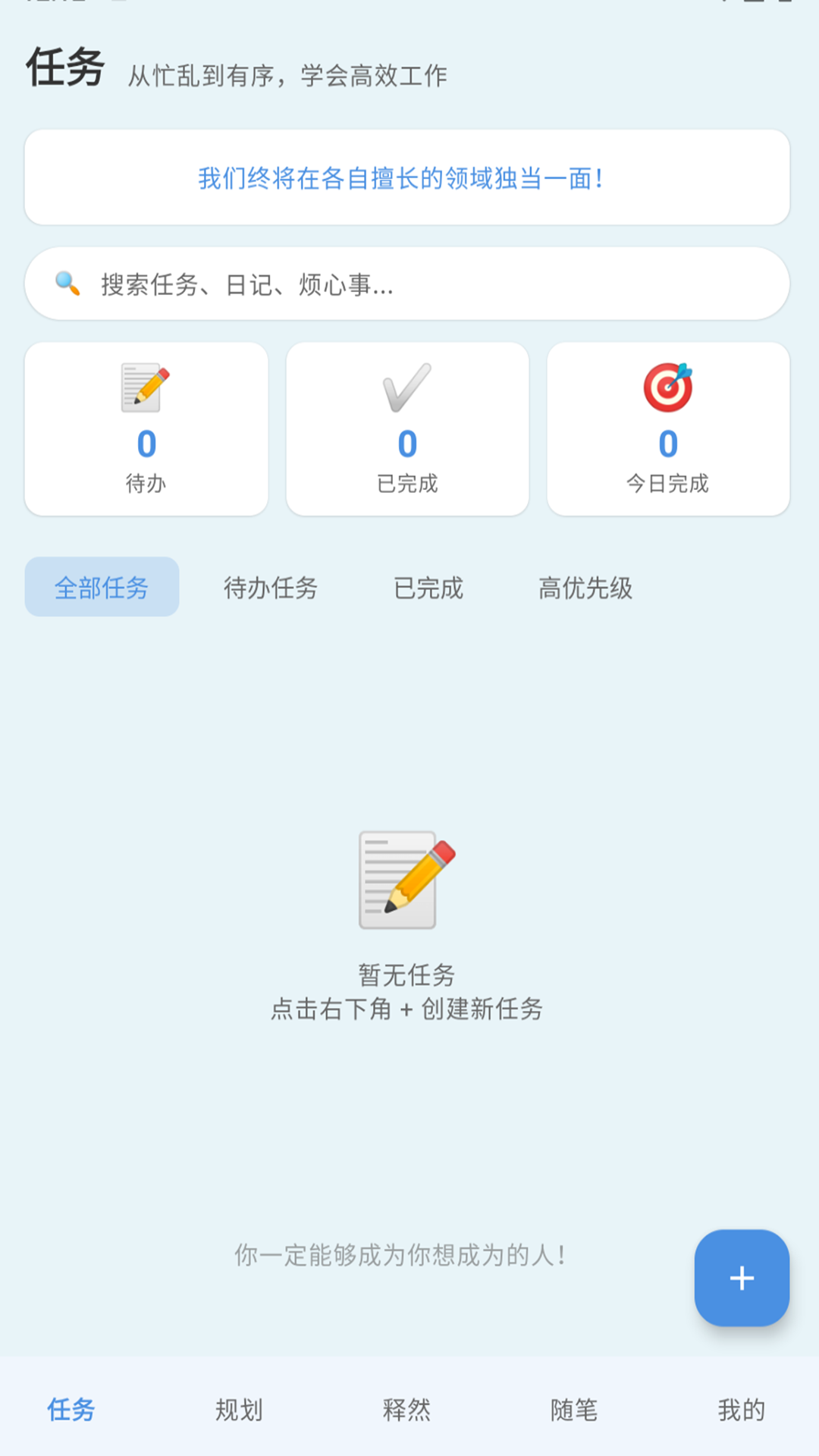The width and height of the screenshot is (819, 1456).
Task: Click the target icon on the 今日完成 card
Action: [x=668, y=387]
